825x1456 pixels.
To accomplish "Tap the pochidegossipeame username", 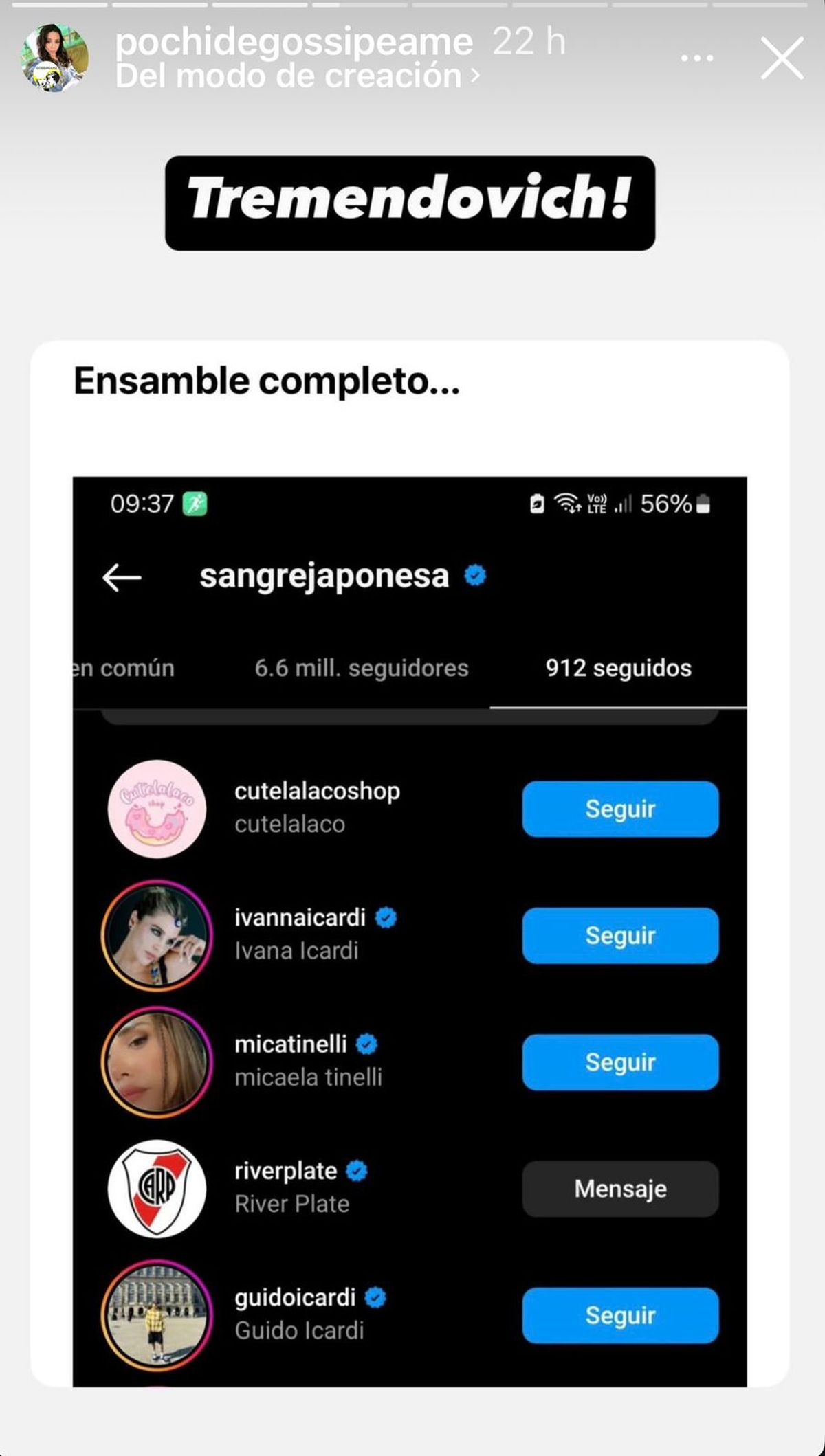I will (294, 41).
